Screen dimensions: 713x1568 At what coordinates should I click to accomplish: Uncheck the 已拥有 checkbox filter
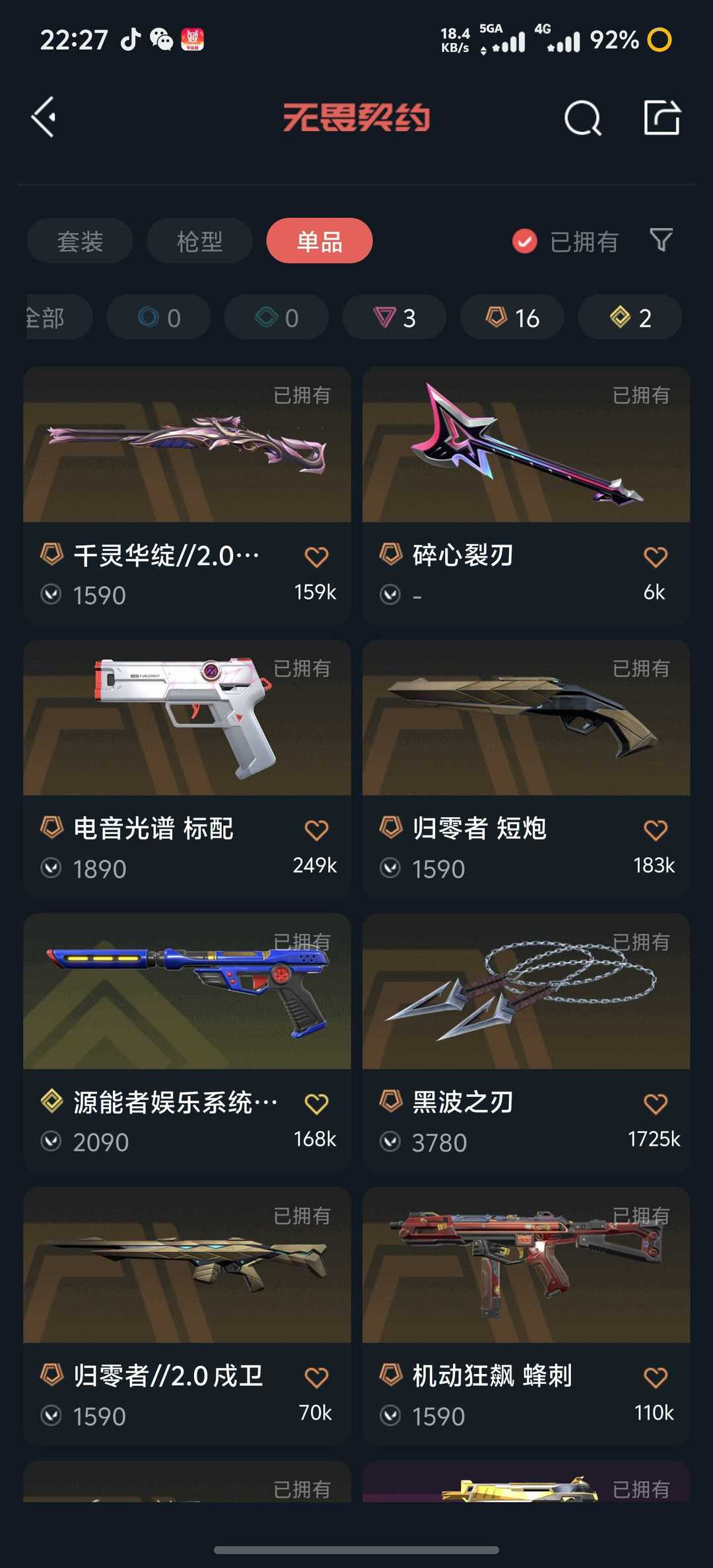[525, 242]
